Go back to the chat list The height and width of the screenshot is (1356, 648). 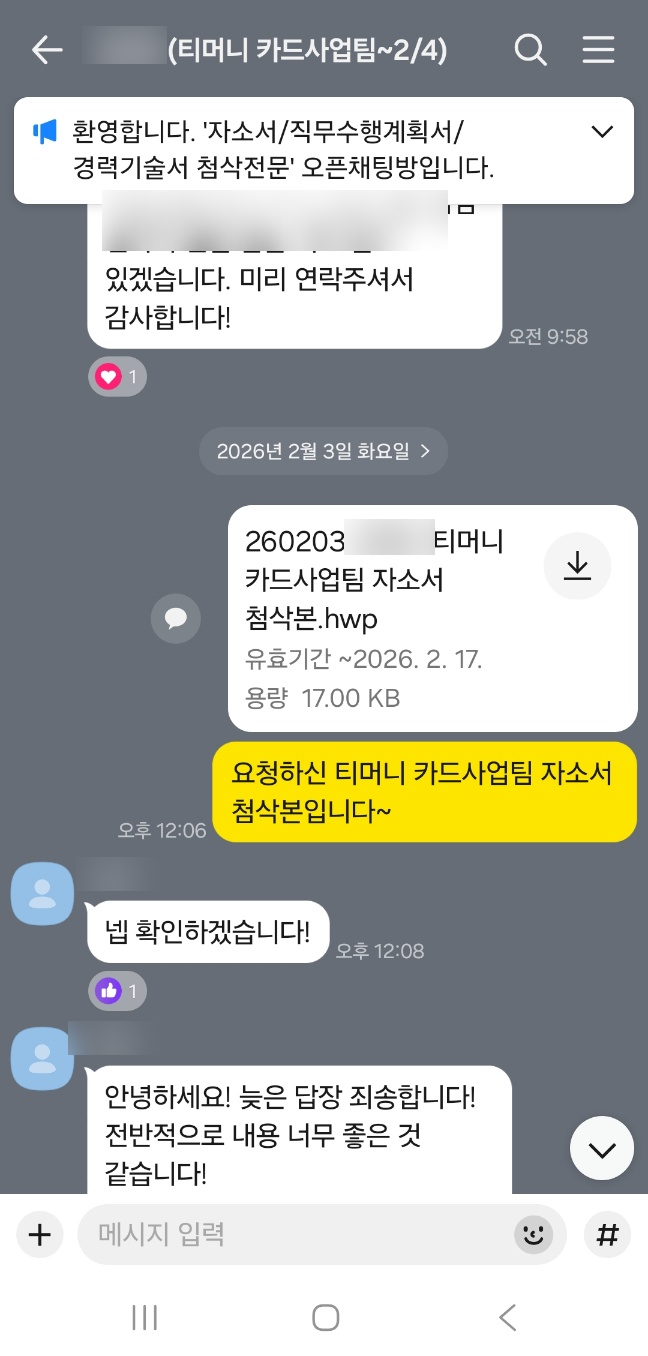(x=47, y=50)
